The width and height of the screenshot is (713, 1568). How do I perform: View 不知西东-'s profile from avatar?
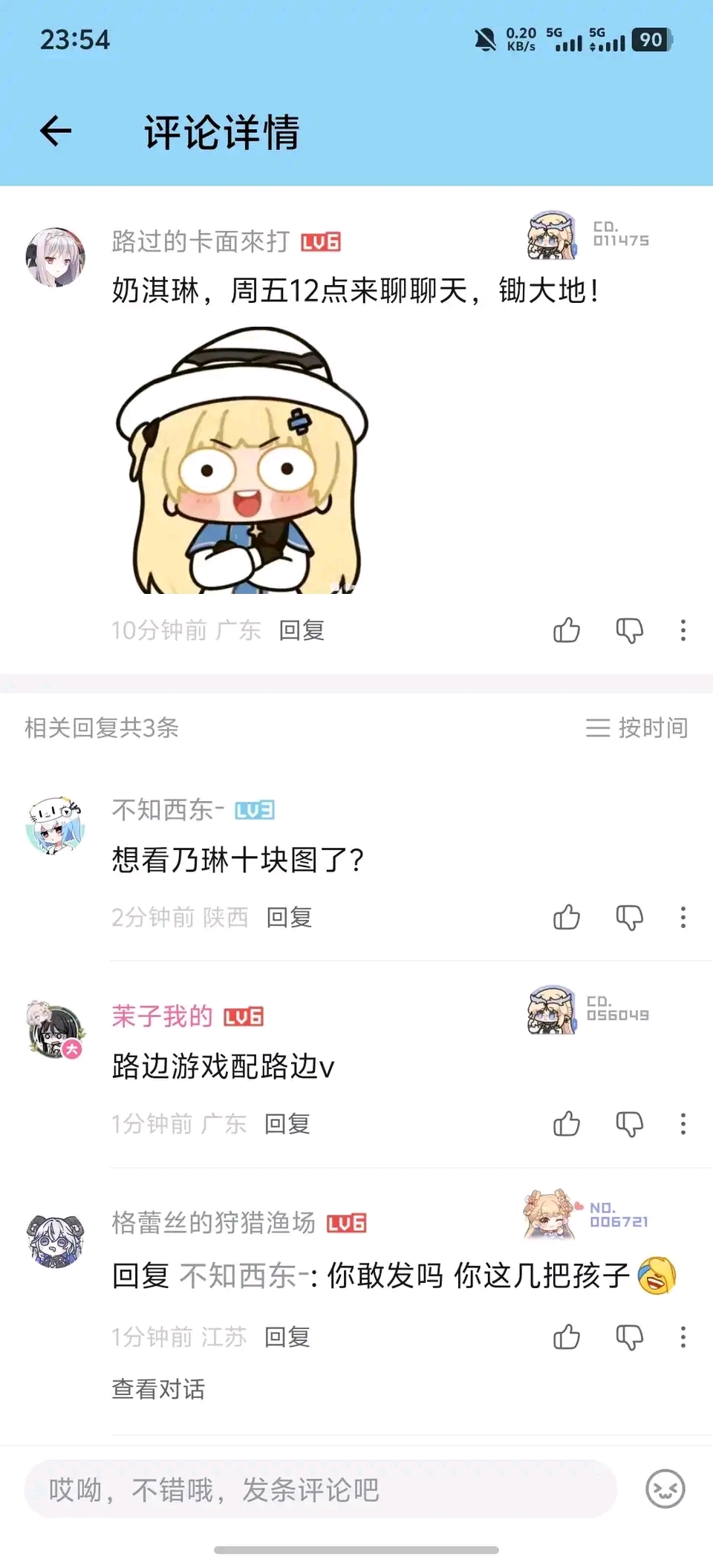(x=56, y=826)
